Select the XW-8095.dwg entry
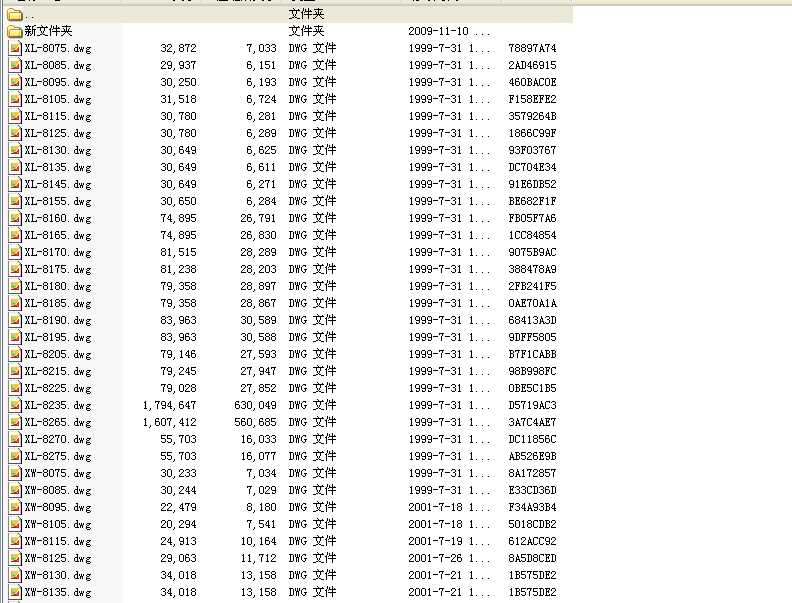 (57, 507)
